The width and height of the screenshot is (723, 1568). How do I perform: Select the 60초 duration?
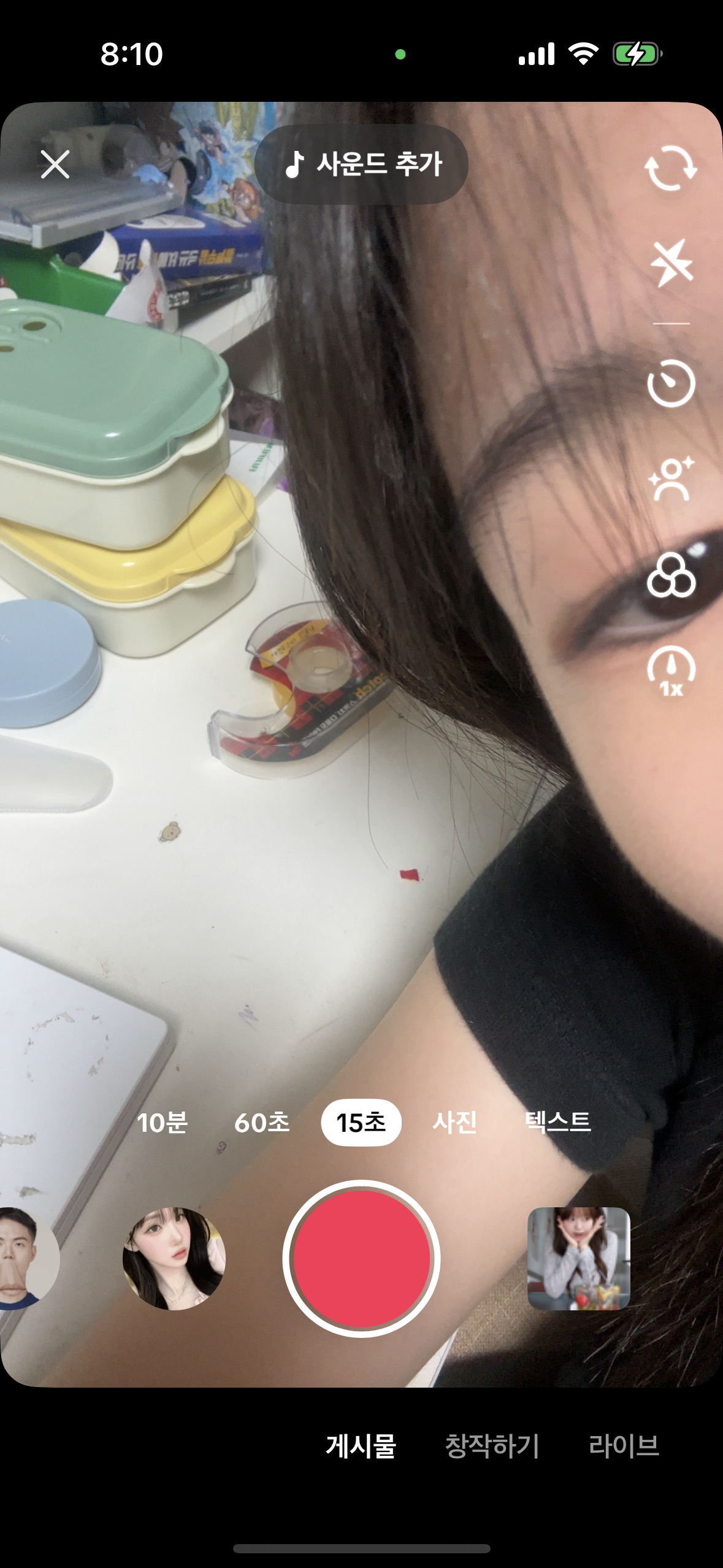tap(262, 1123)
